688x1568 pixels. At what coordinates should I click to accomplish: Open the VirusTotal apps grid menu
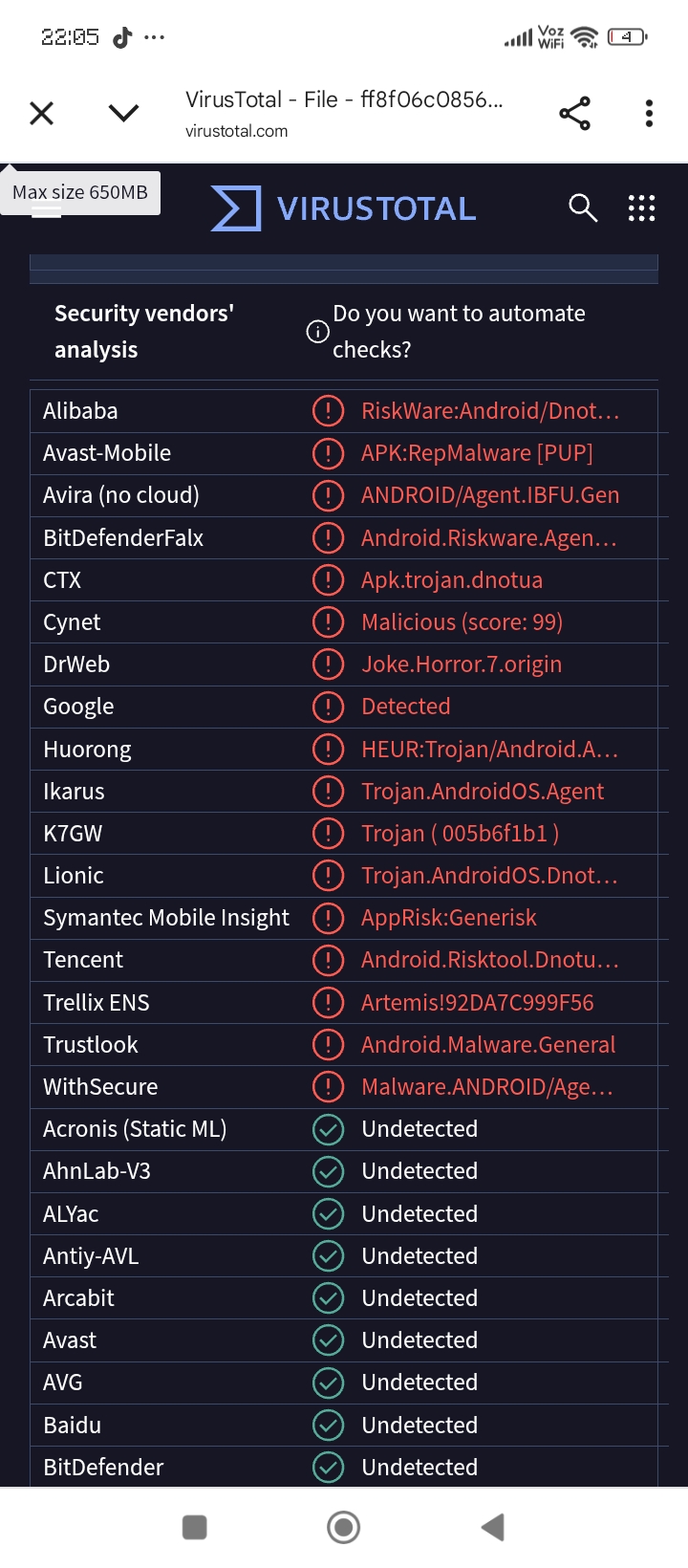[x=641, y=207]
